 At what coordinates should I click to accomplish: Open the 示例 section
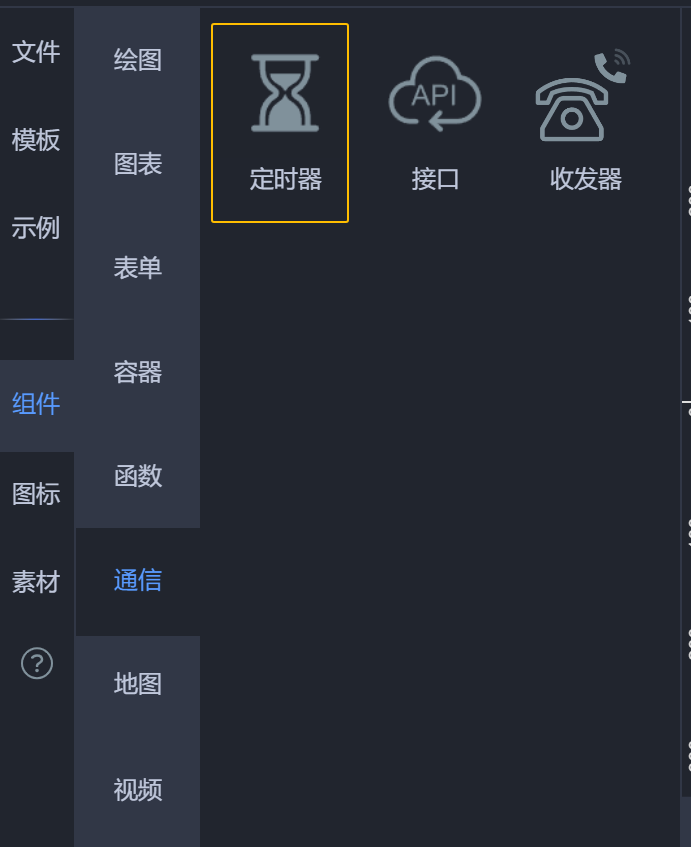pos(36,228)
